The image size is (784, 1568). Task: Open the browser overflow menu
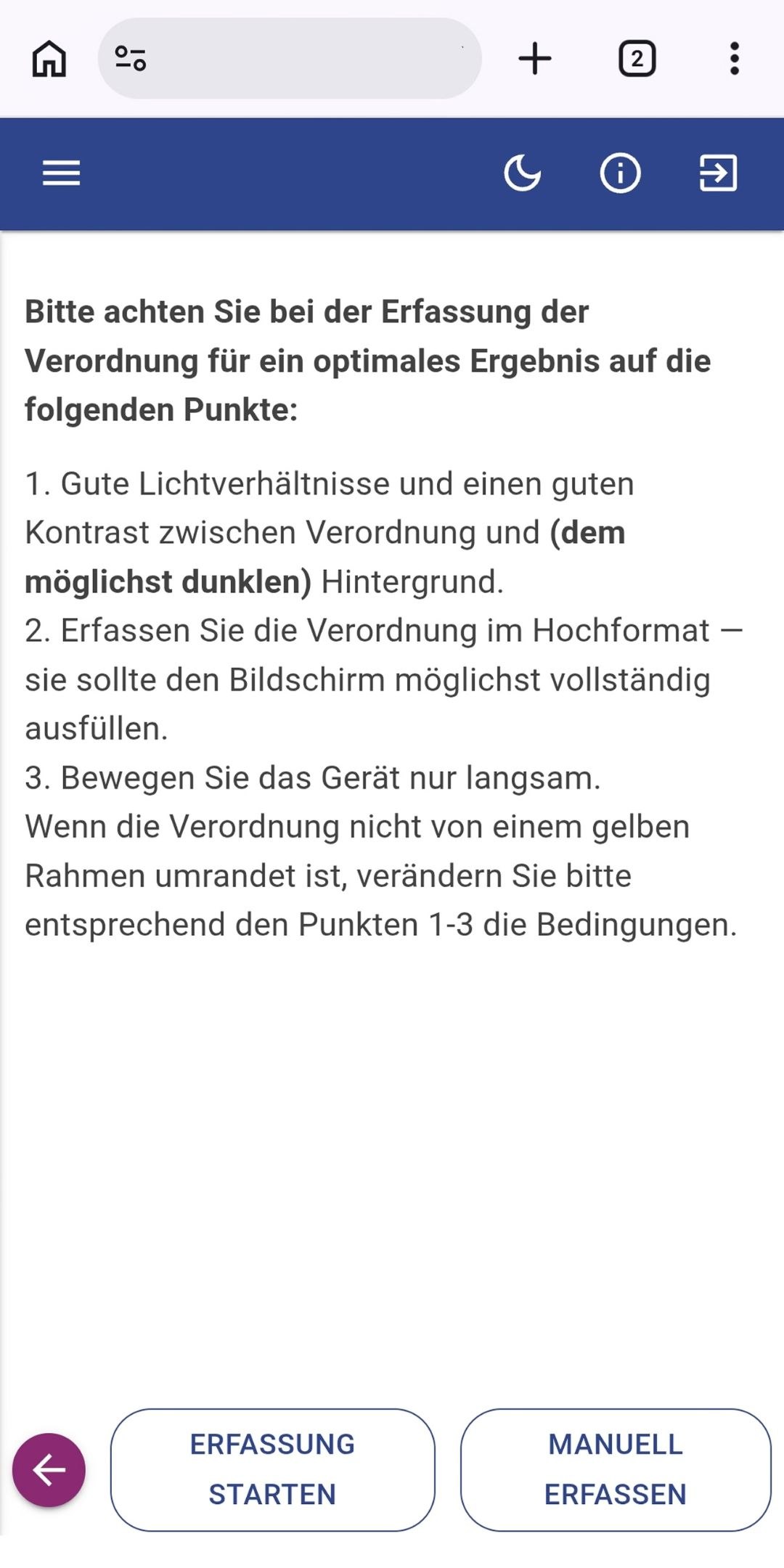click(735, 58)
